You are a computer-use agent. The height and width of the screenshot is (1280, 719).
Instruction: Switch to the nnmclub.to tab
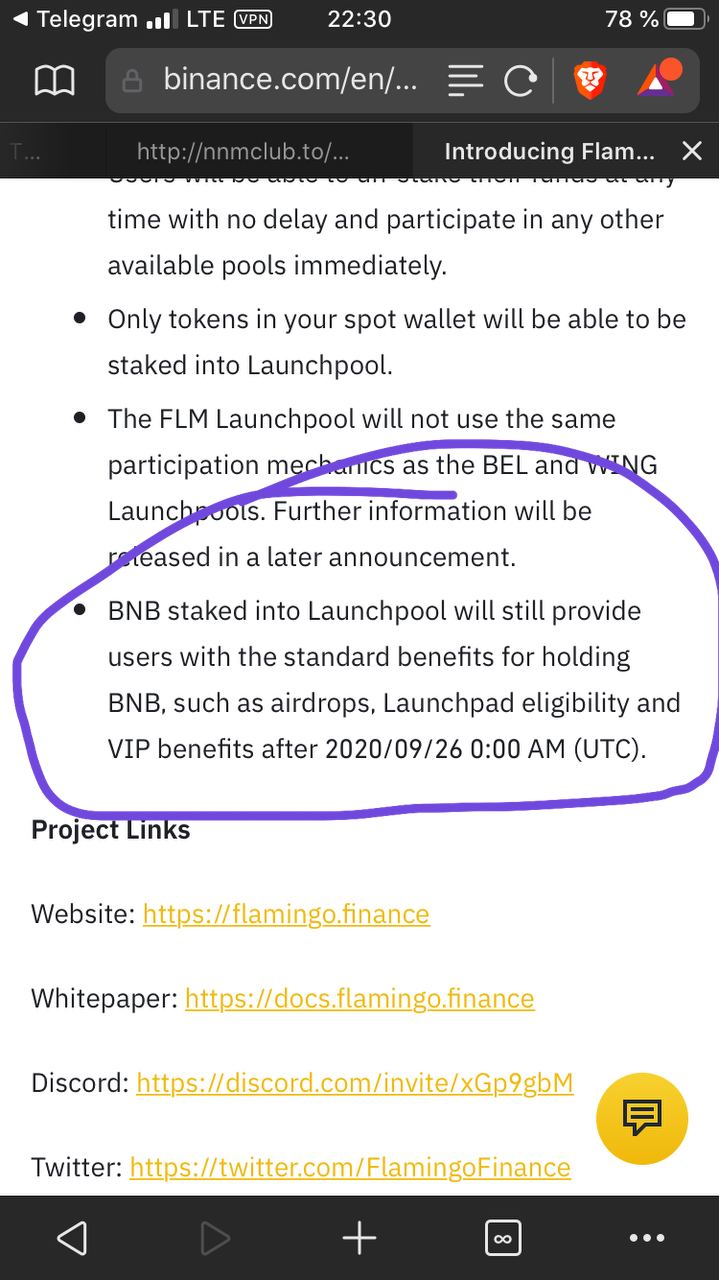point(243,152)
